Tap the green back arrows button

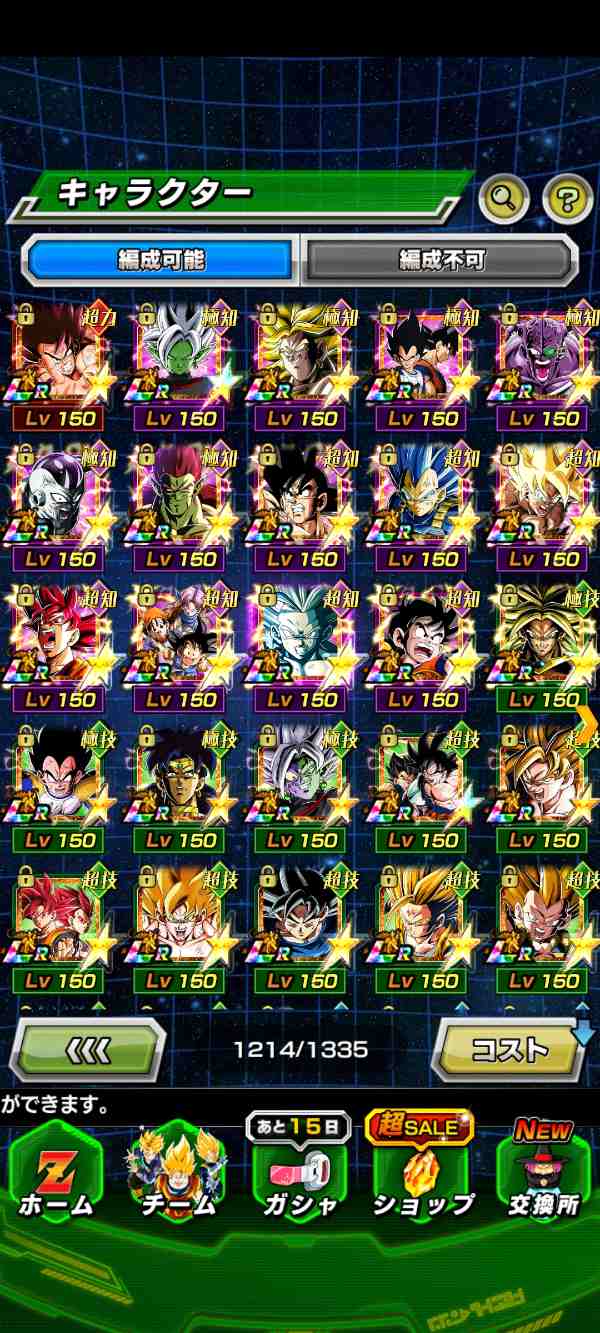coord(88,1050)
